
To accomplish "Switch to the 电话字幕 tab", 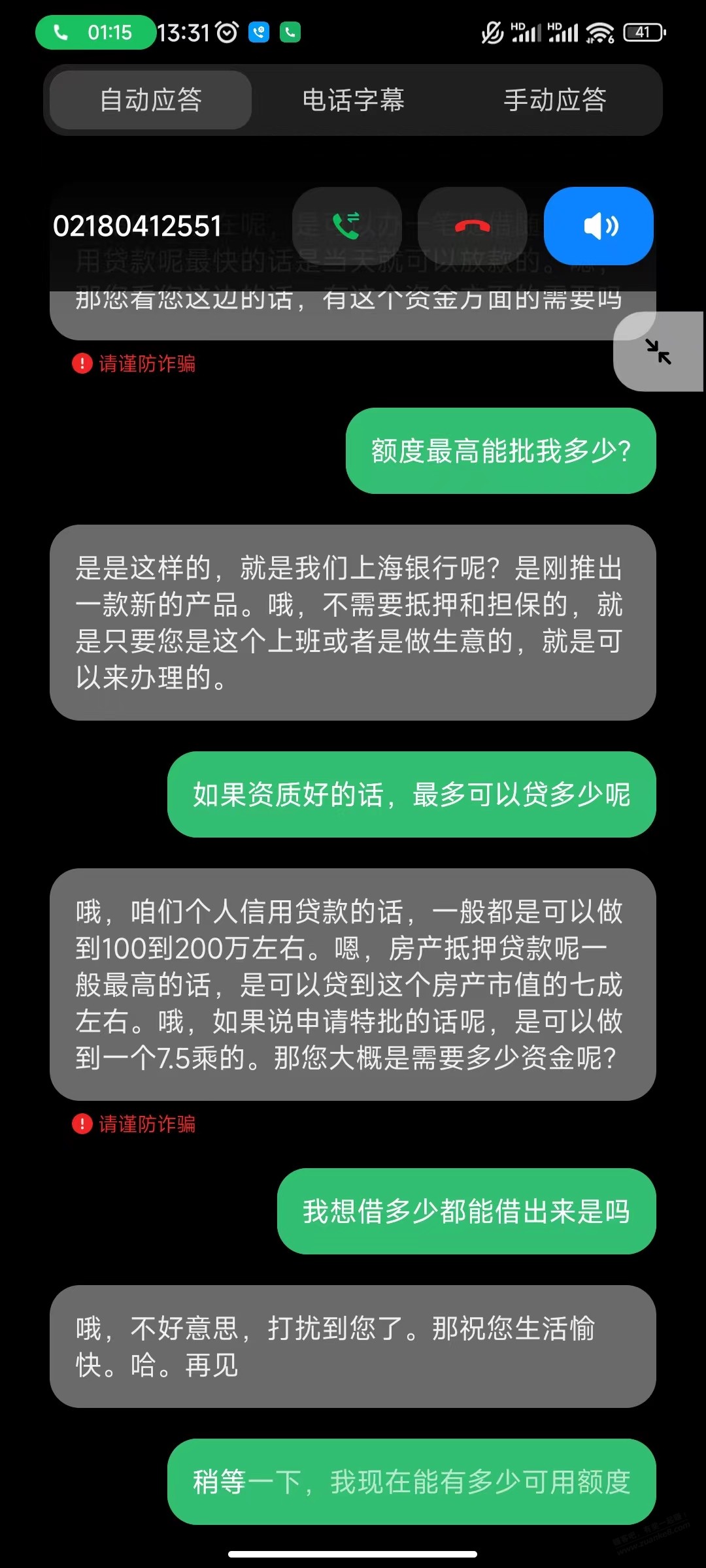I will point(353,100).
